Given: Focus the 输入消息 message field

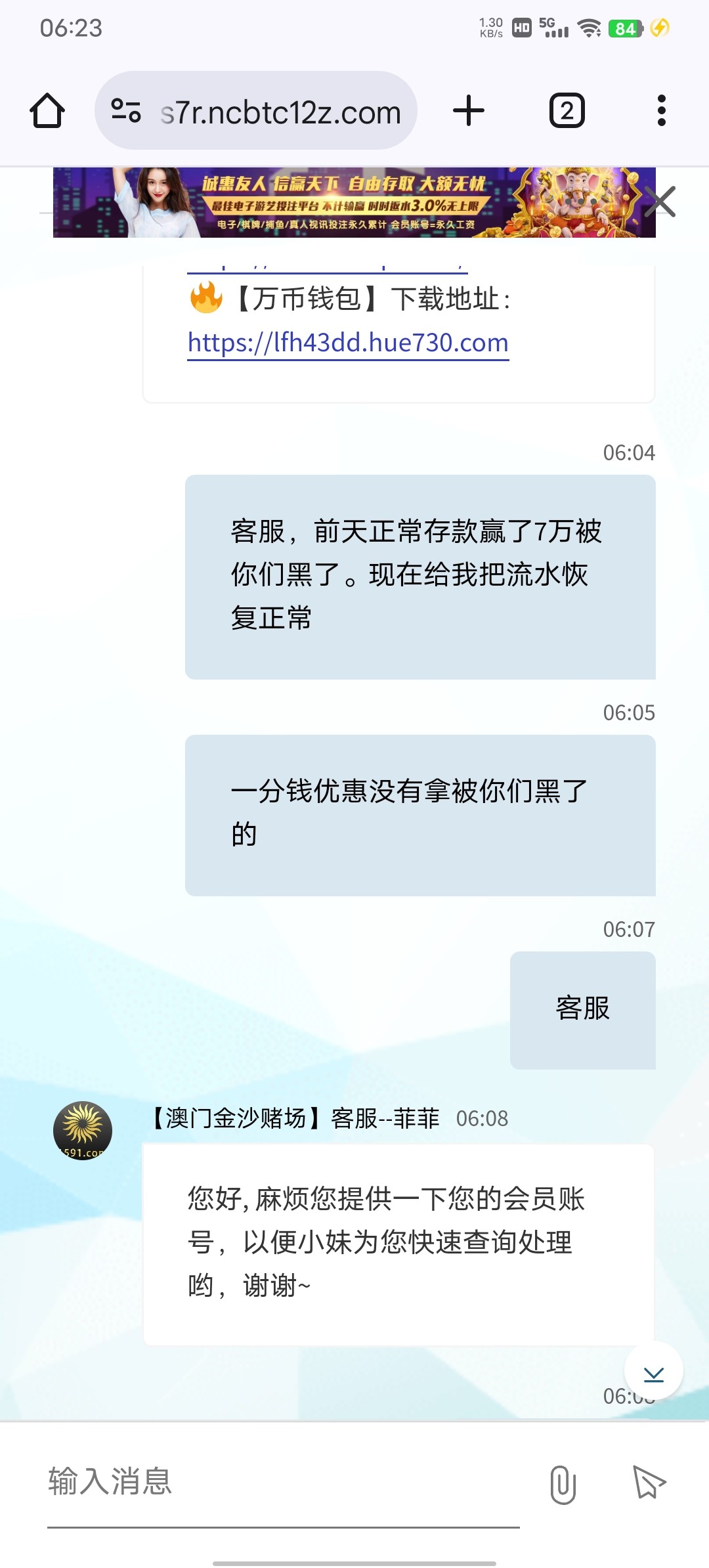Looking at the screenshot, I should [x=282, y=1483].
